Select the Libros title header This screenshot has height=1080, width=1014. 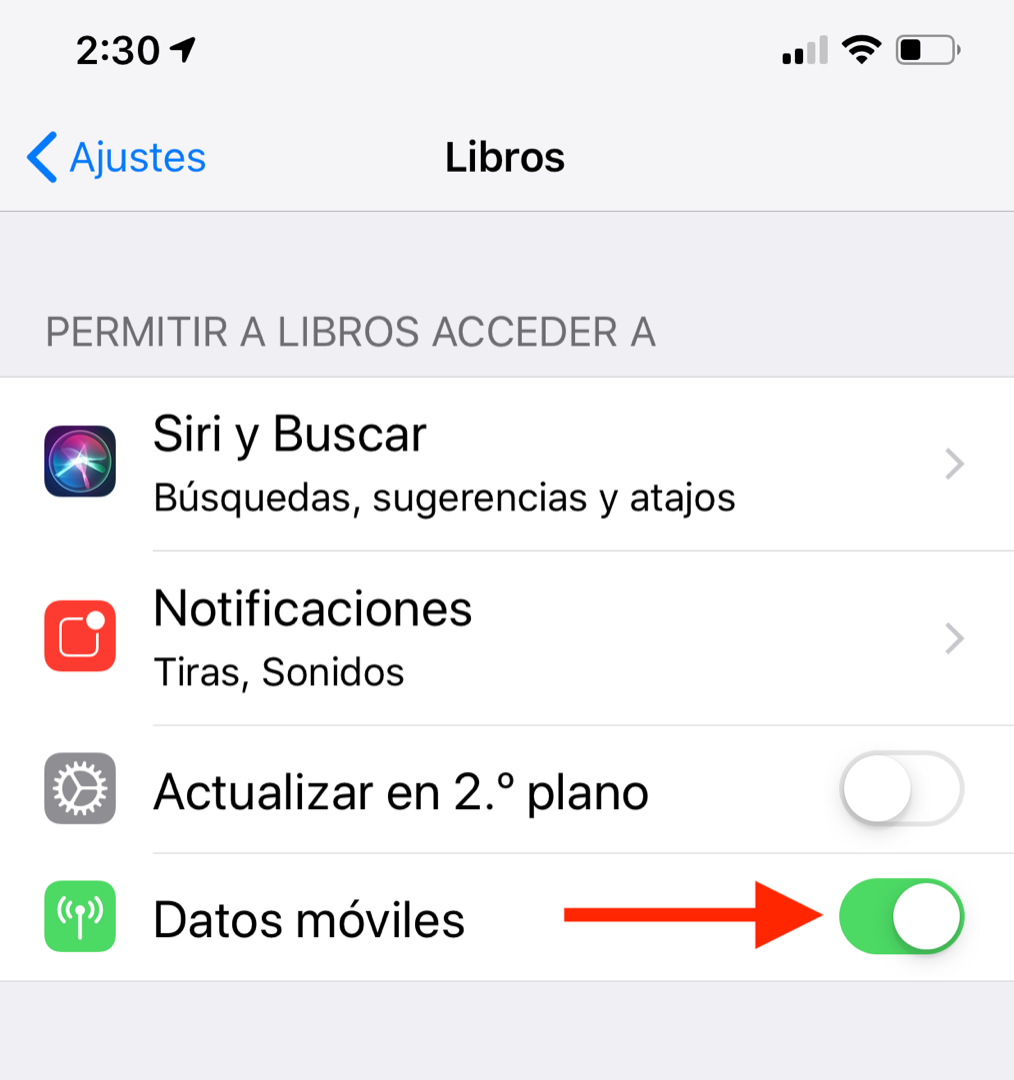click(x=505, y=156)
